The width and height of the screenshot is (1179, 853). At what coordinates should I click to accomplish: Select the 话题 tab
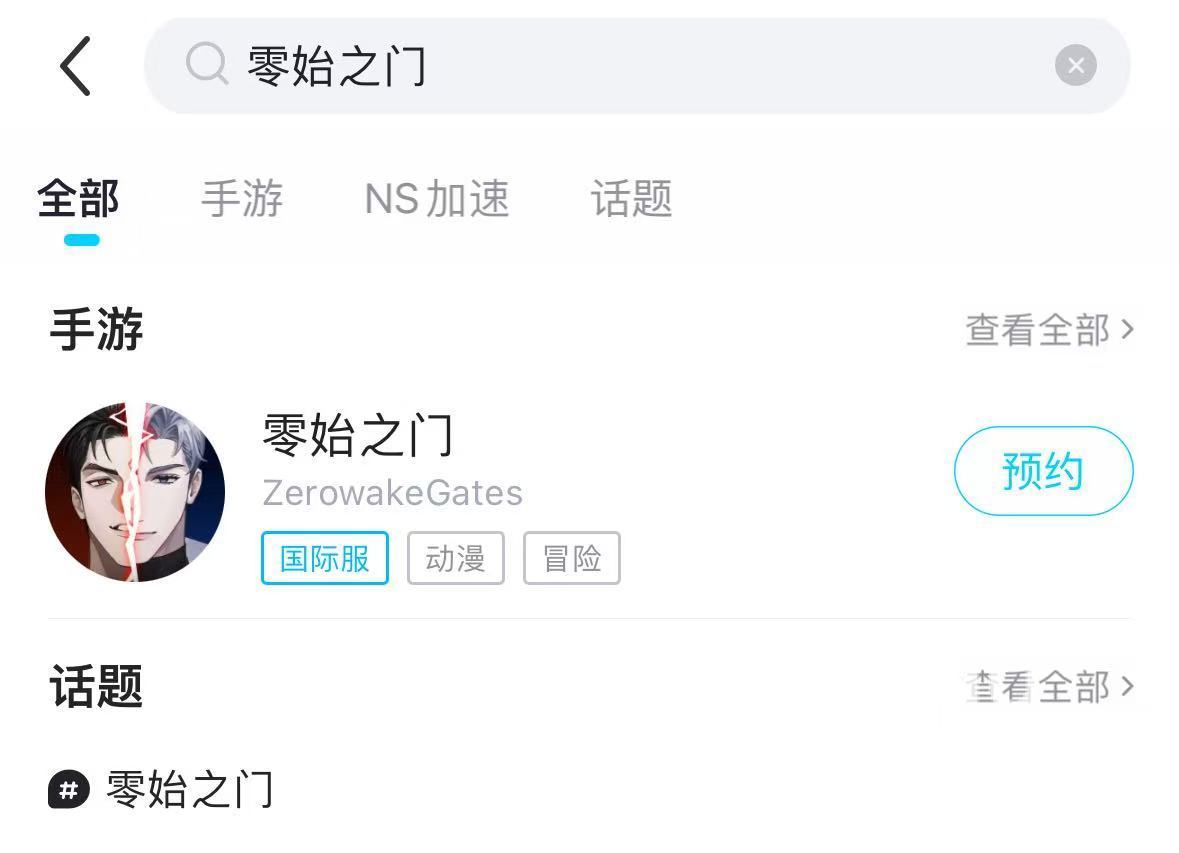(x=631, y=199)
